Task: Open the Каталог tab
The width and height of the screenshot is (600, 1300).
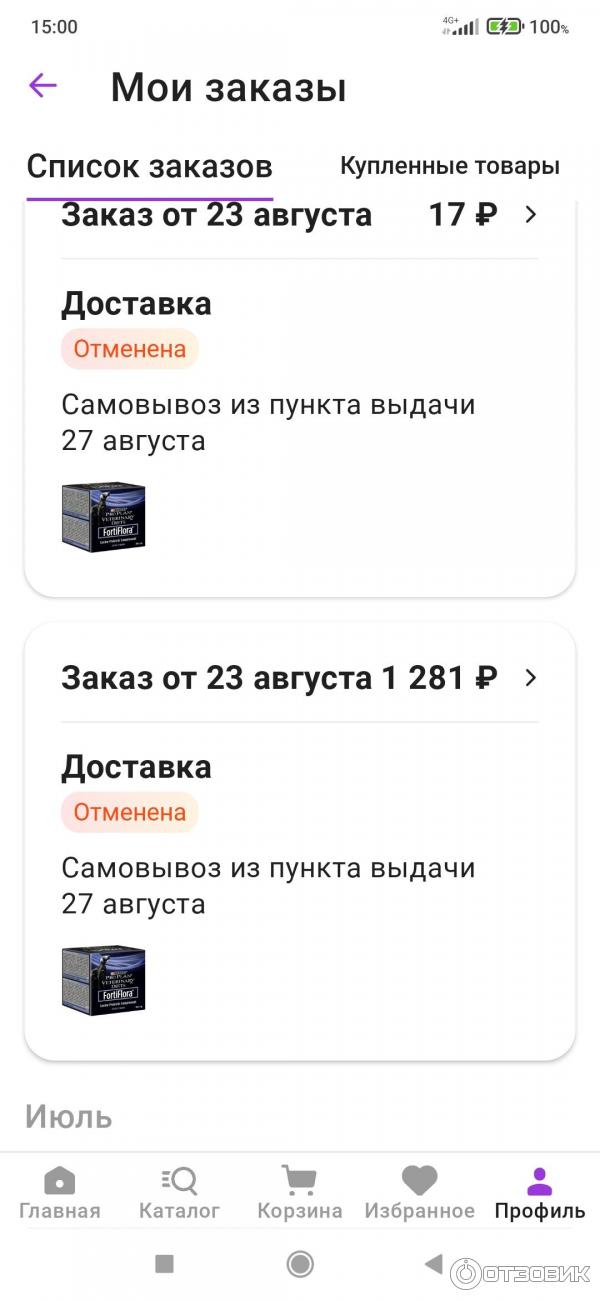Action: tap(179, 1193)
